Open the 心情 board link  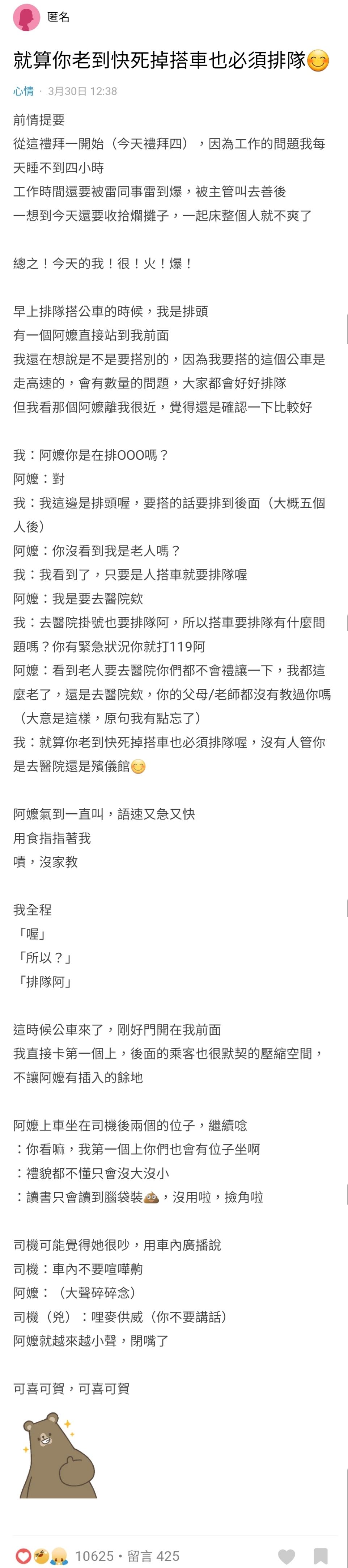pos(23,91)
